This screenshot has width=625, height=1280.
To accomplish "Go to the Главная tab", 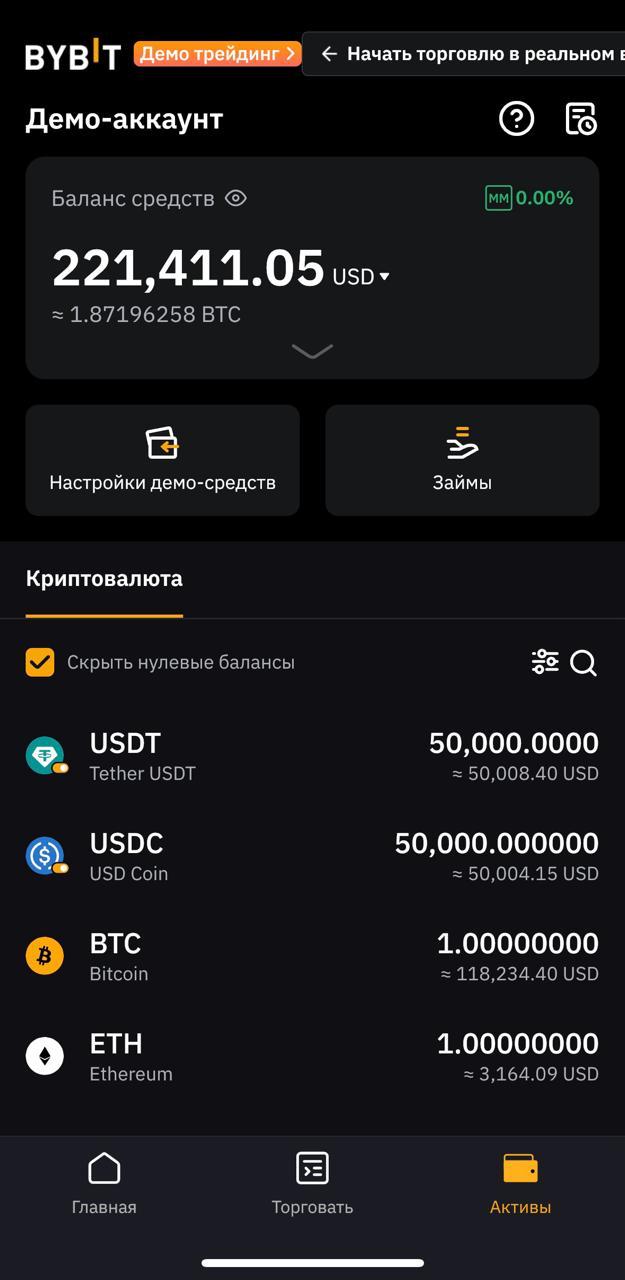I will click(x=104, y=1184).
